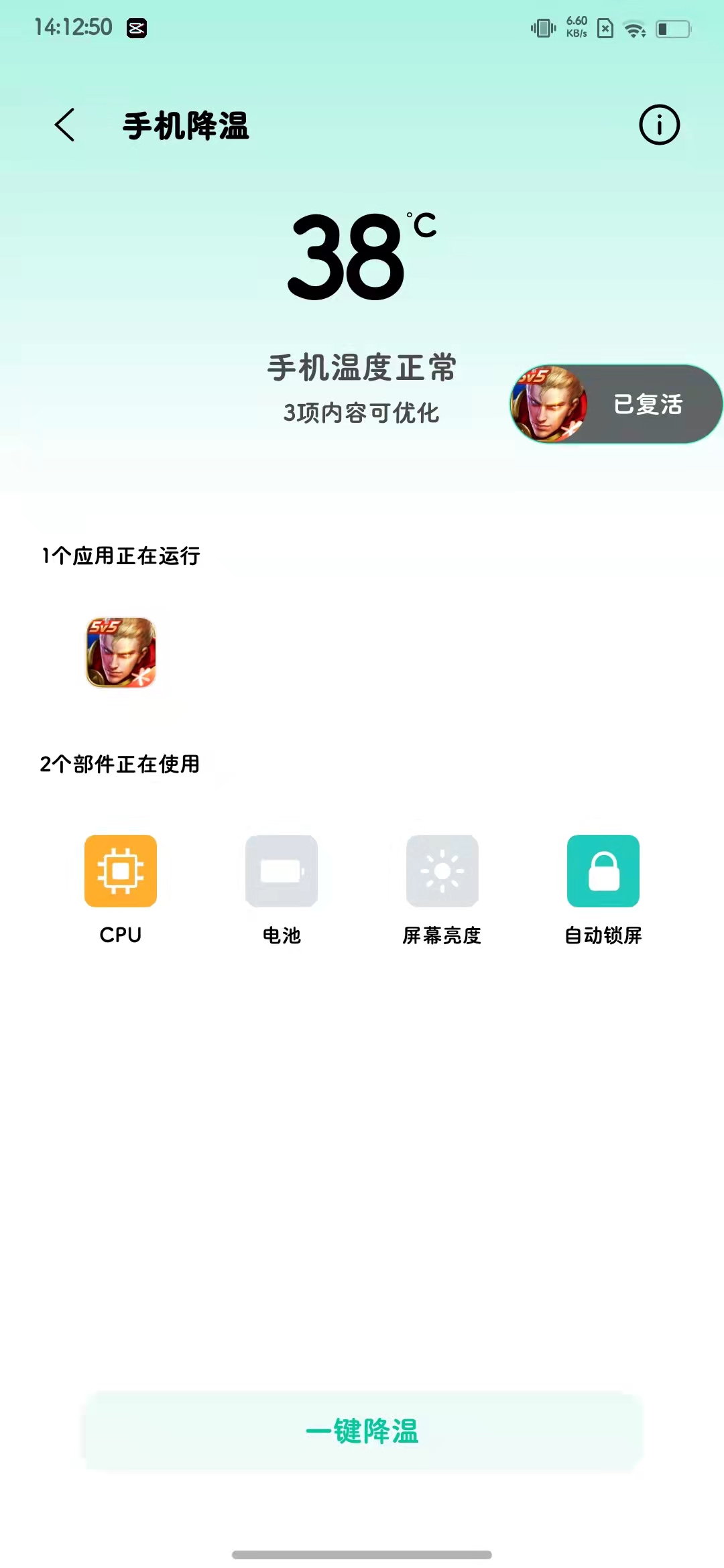The width and height of the screenshot is (724, 1568).
Task: Start 一键降温 cooling
Action: (x=362, y=1431)
